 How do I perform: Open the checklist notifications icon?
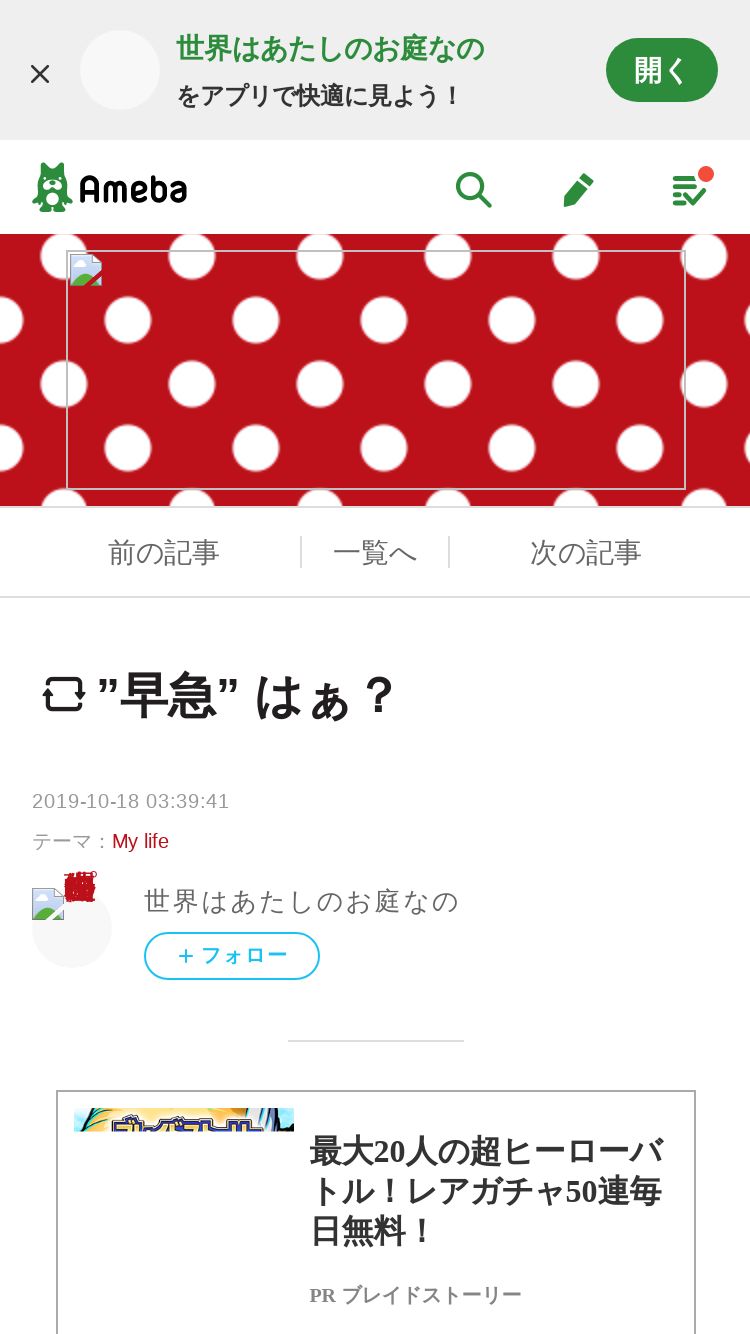pos(689,189)
